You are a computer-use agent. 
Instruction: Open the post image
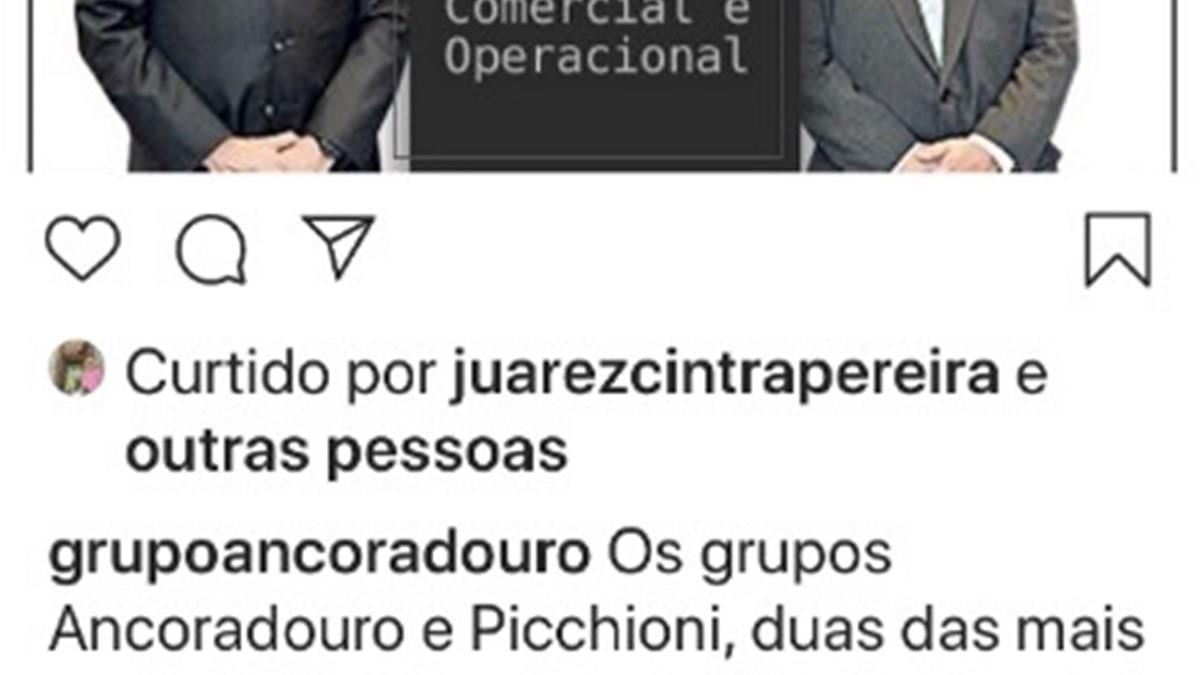coord(600,85)
